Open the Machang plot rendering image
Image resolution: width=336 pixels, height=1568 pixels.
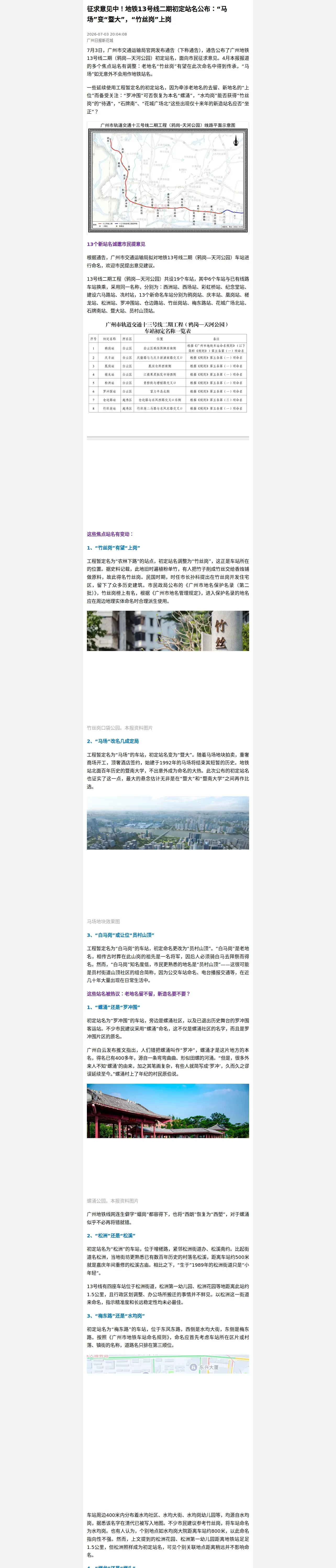tap(168, 822)
